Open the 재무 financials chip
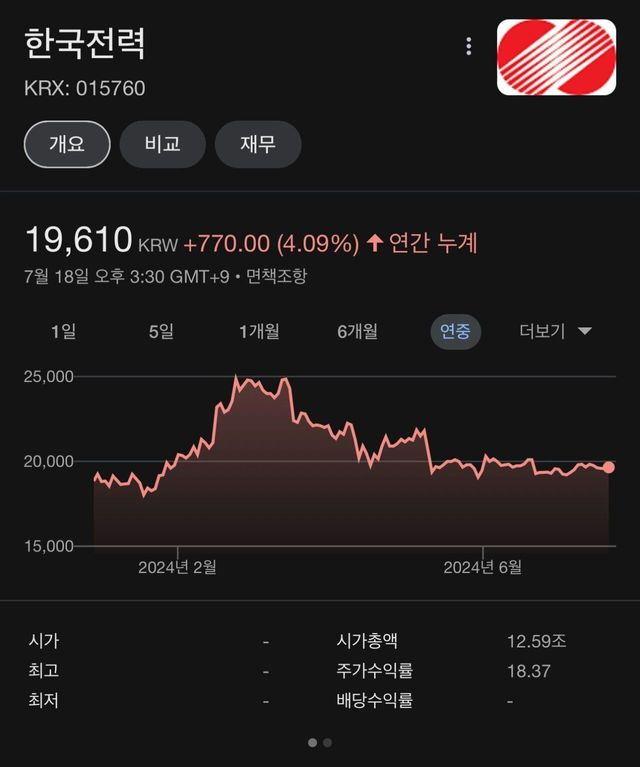 (258, 144)
